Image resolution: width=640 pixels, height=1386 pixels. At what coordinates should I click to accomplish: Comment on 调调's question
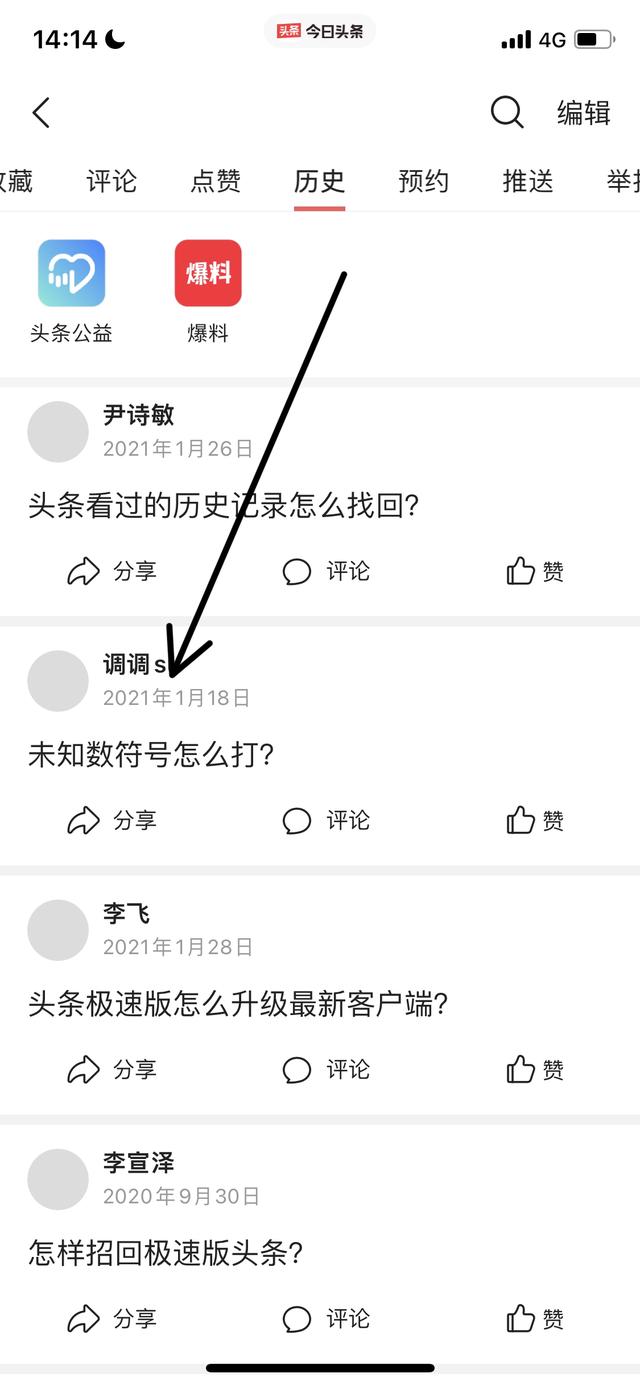pos(326,820)
